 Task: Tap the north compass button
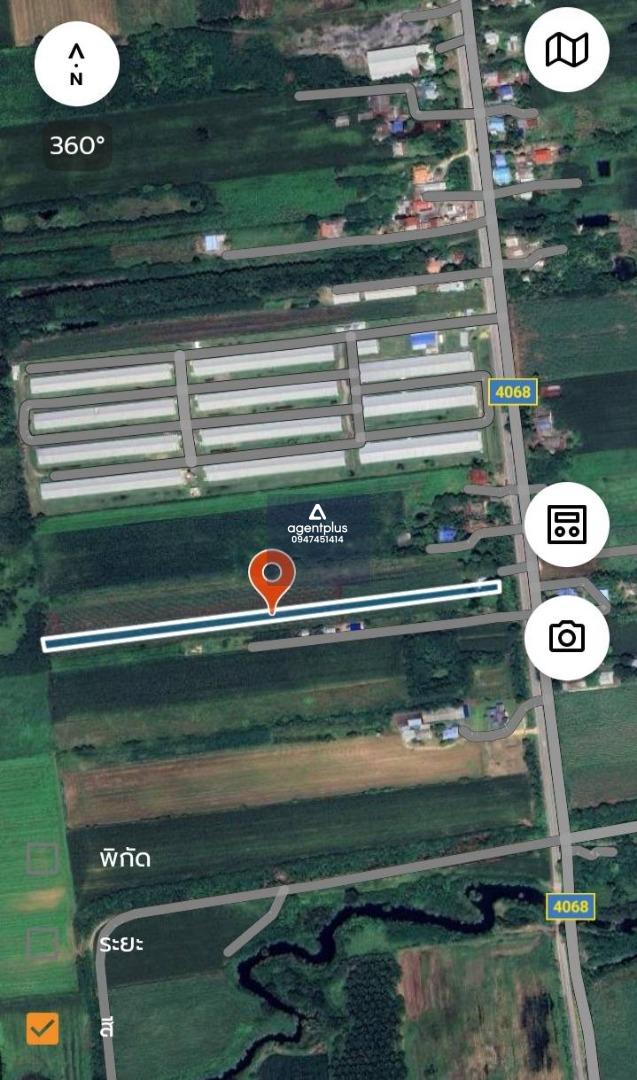click(x=77, y=64)
